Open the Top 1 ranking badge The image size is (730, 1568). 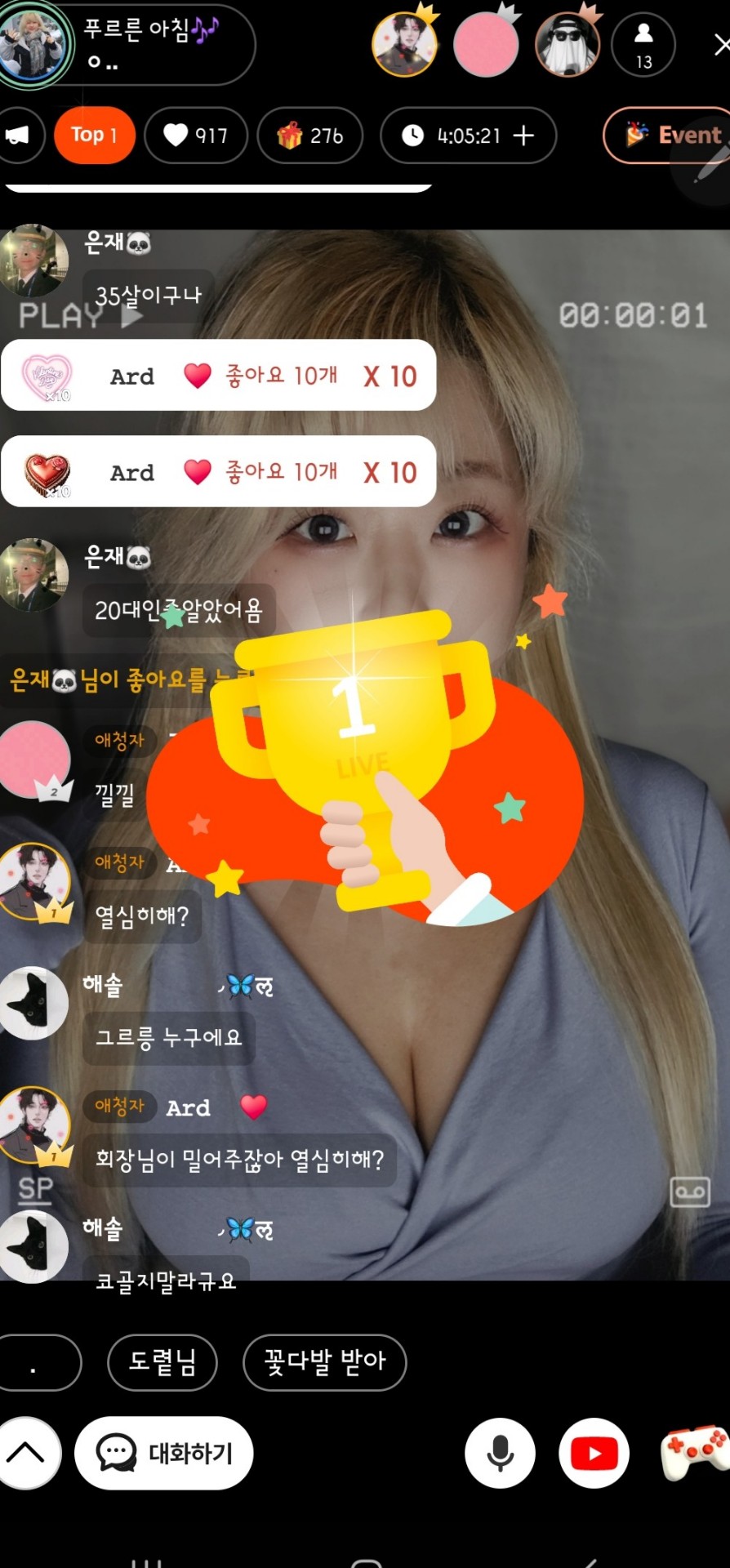pos(94,135)
